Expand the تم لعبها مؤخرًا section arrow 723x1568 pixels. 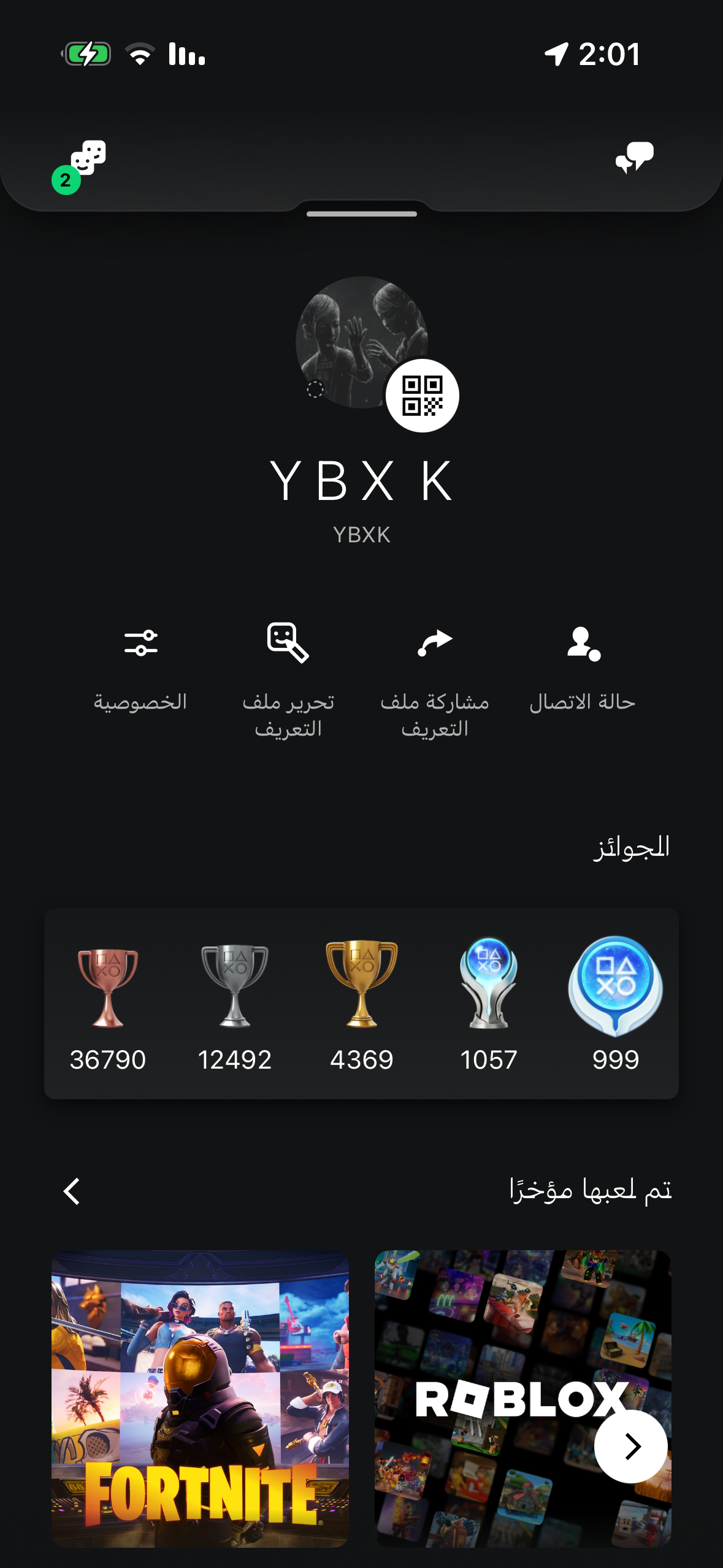pyautogui.click(x=72, y=1191)
